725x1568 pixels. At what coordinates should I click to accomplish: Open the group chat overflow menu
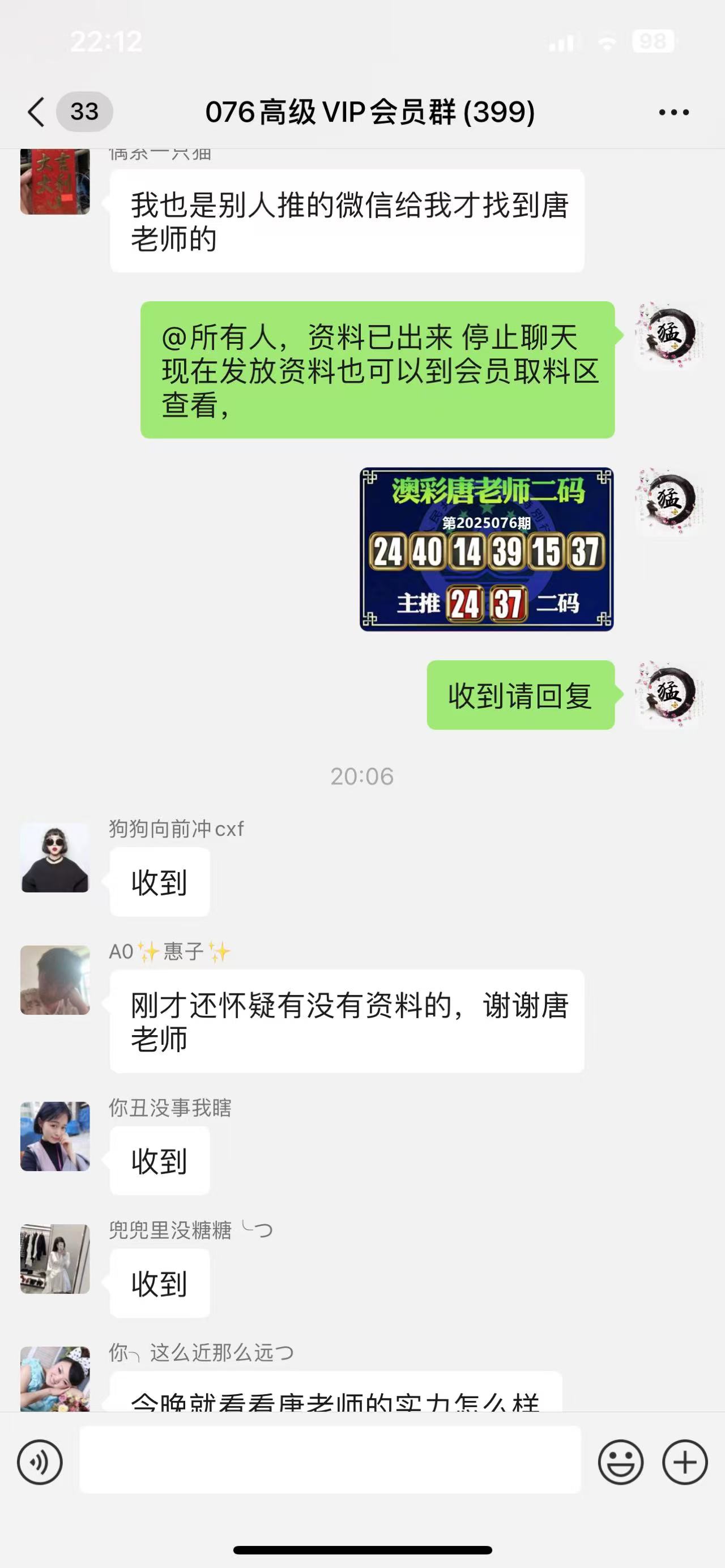click(674, 112)
